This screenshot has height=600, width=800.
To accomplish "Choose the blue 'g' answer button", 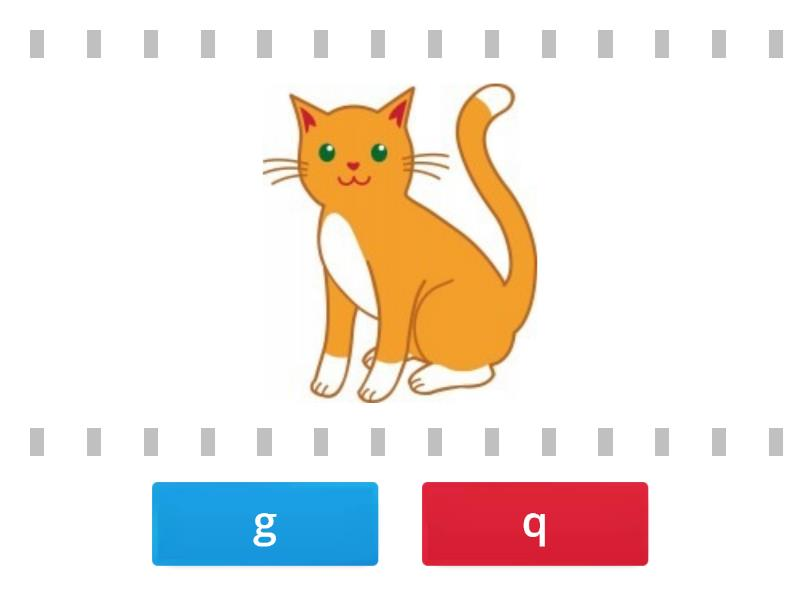I will pos(265,524).
